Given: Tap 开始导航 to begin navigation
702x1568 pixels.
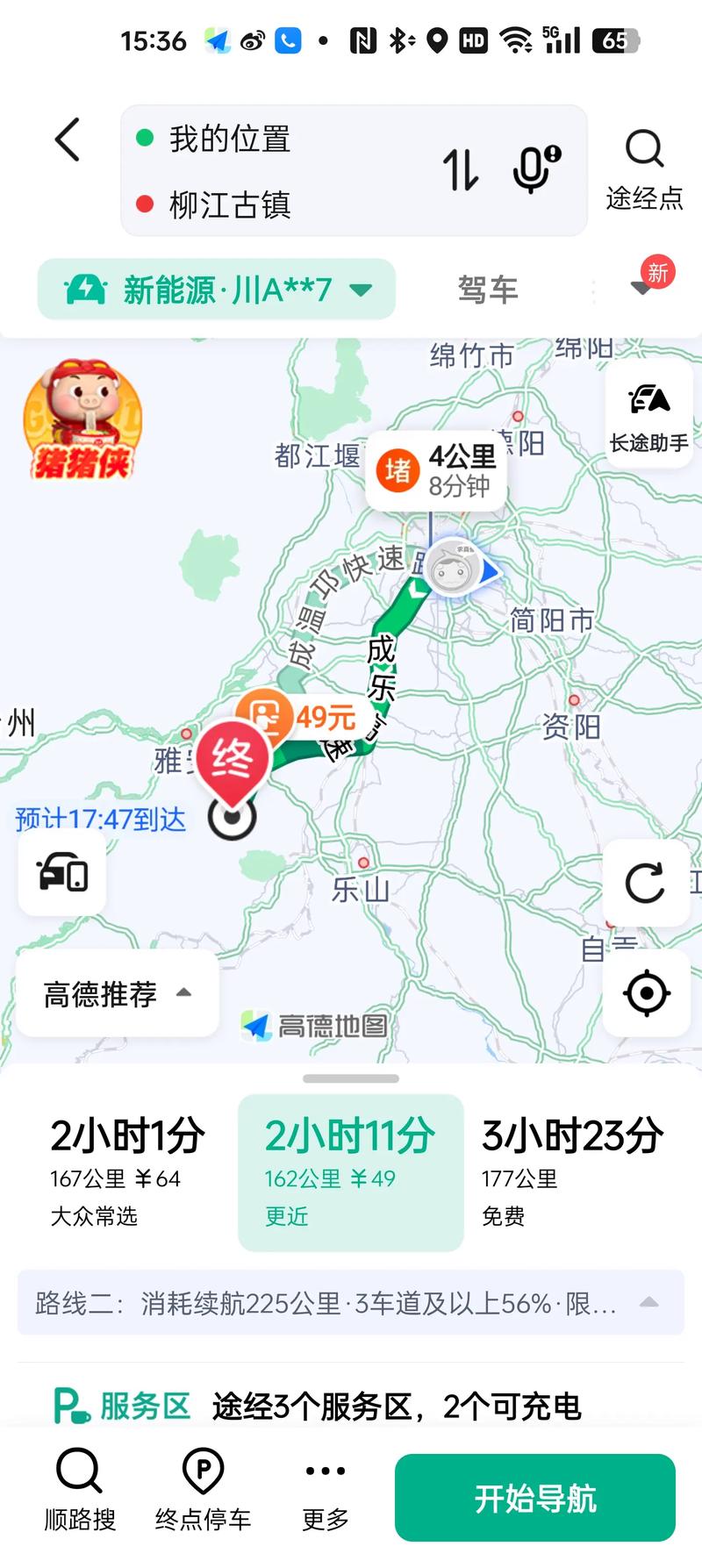Looking at the screenshot, I should coord(534,1496).
